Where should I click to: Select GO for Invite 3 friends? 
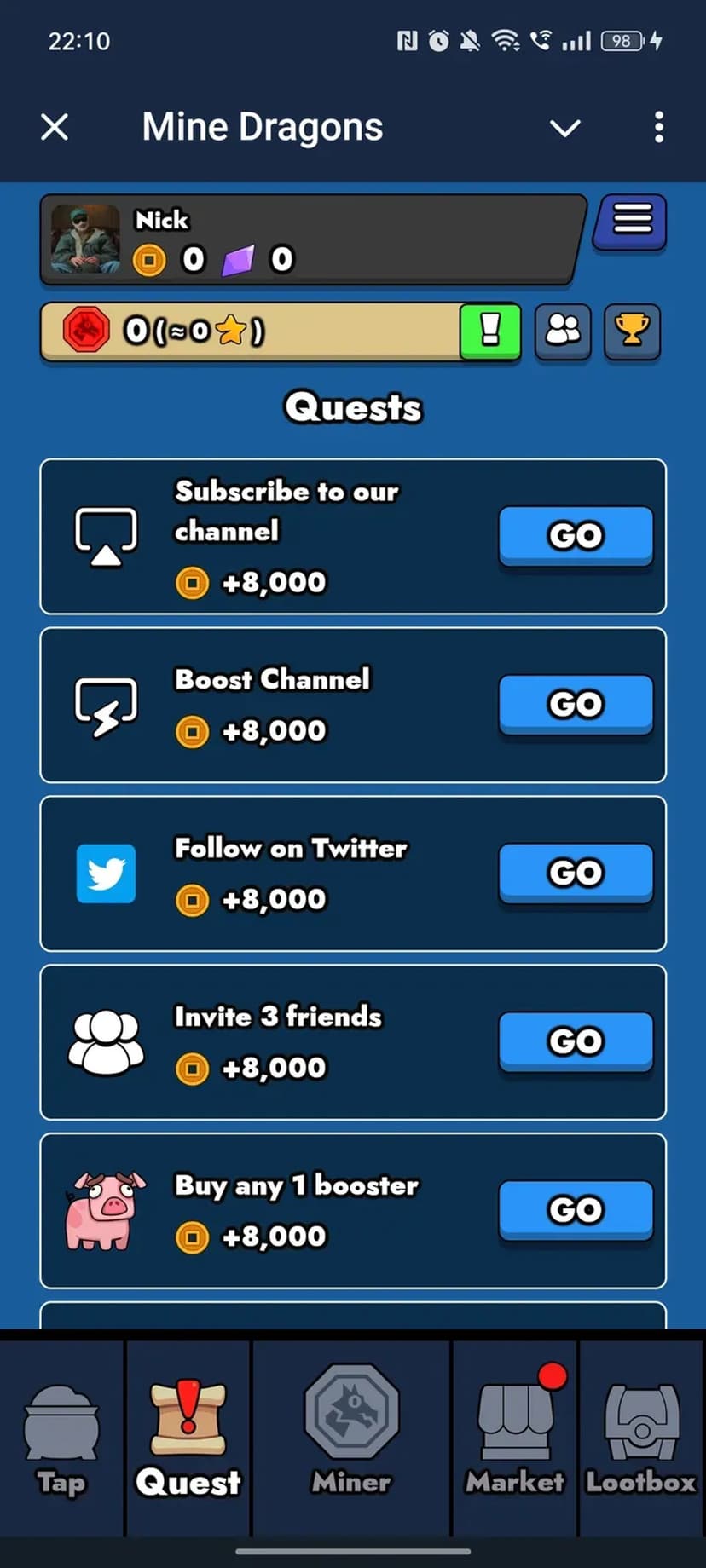(576, 1041)
